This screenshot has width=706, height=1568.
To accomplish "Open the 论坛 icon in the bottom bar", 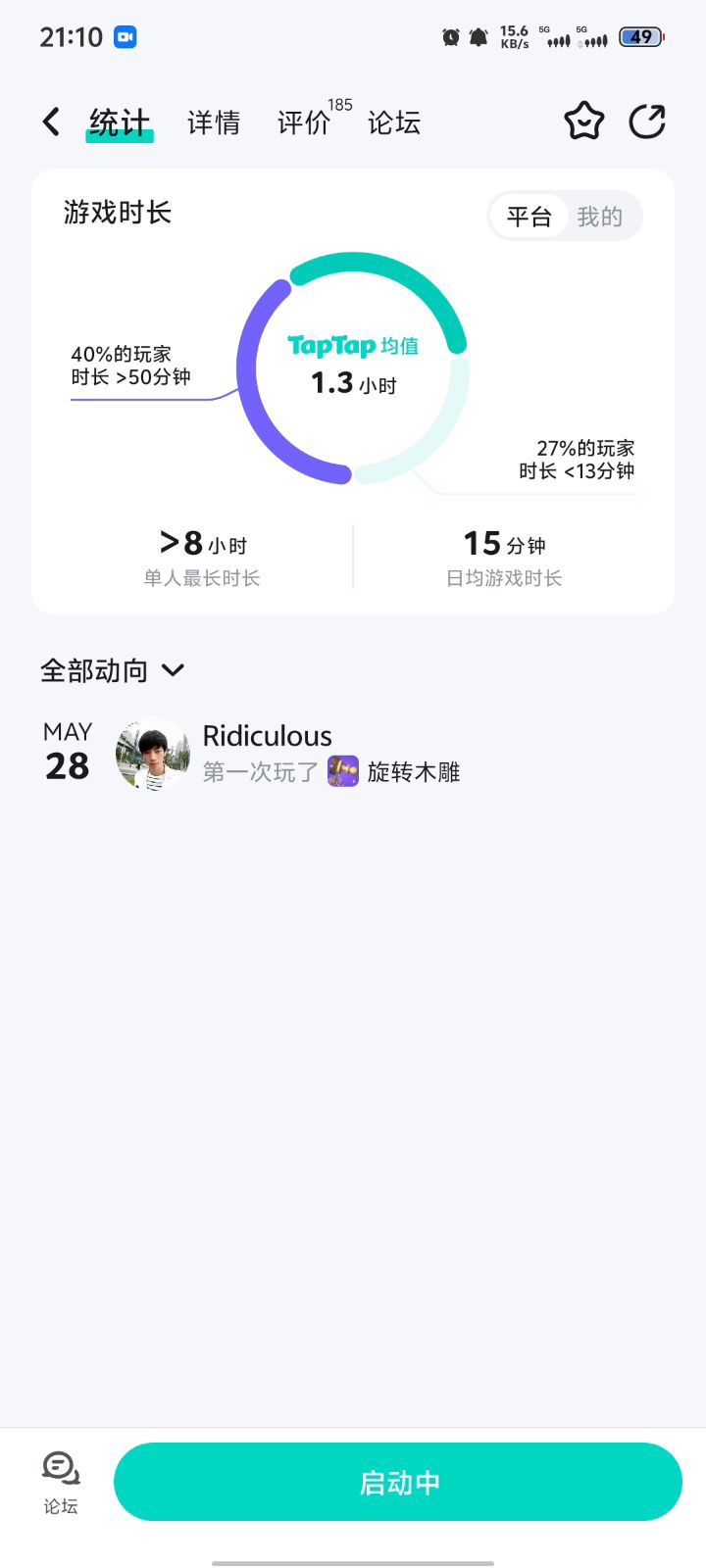I will point(61,1482).
